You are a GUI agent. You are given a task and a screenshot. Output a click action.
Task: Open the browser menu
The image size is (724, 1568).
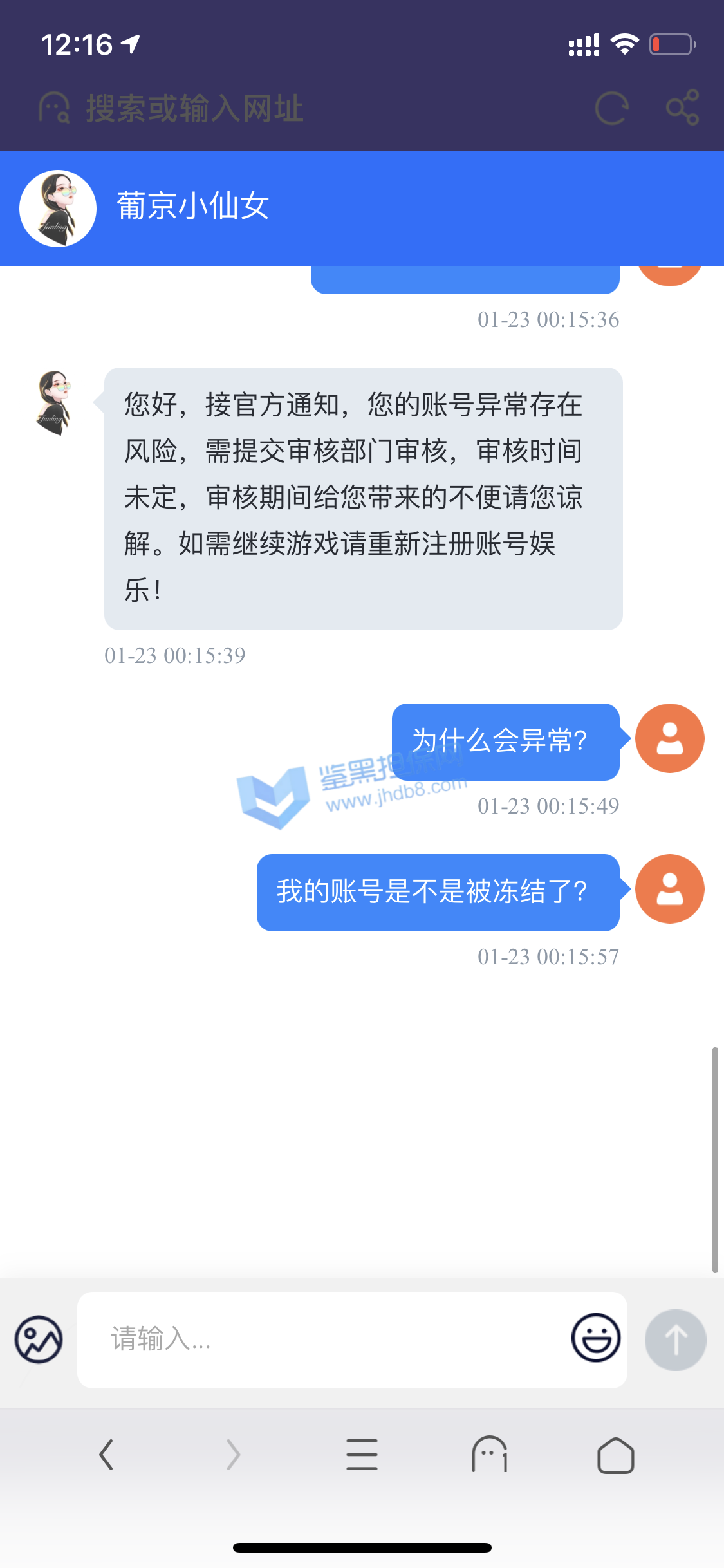coord(362,1455)
